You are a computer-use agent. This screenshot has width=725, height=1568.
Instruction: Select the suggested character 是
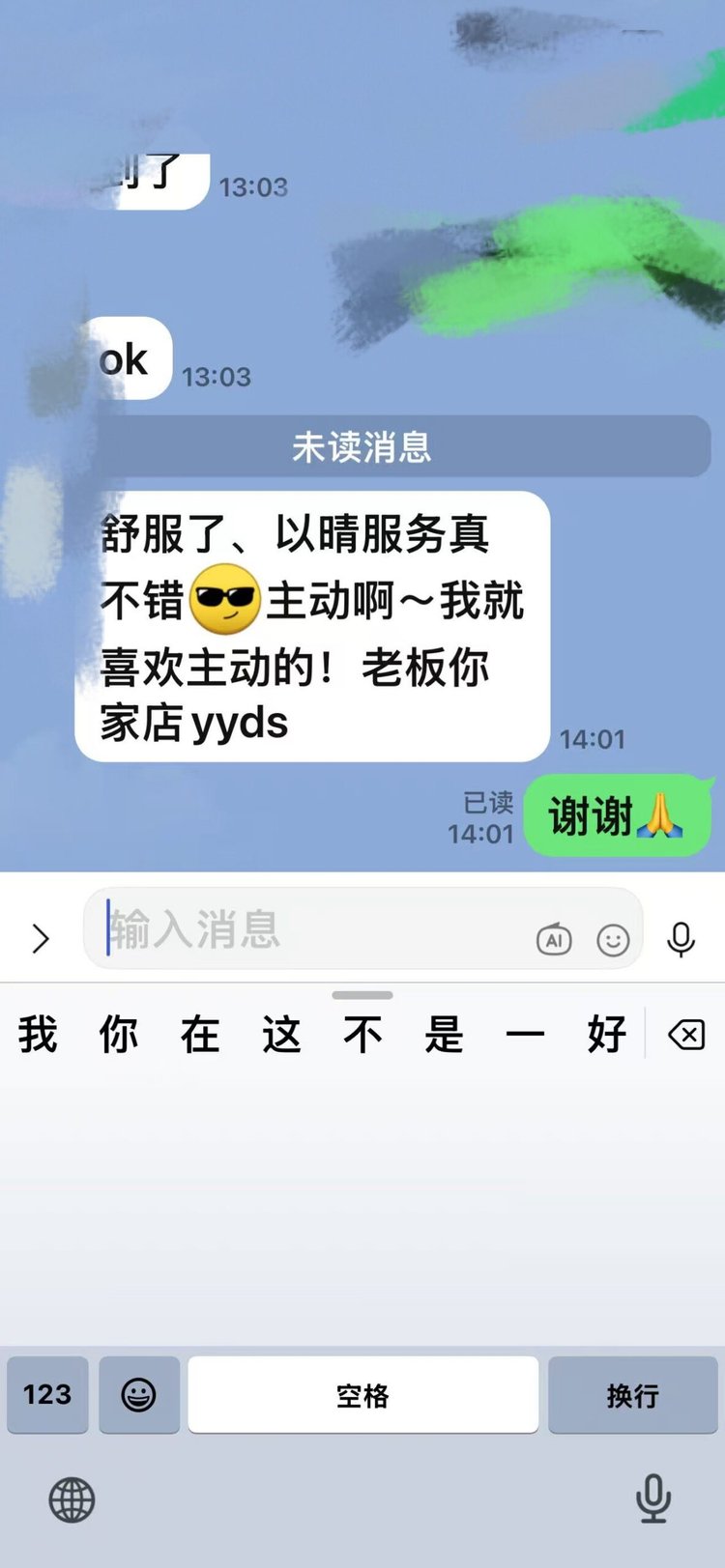click(444, 1035)
